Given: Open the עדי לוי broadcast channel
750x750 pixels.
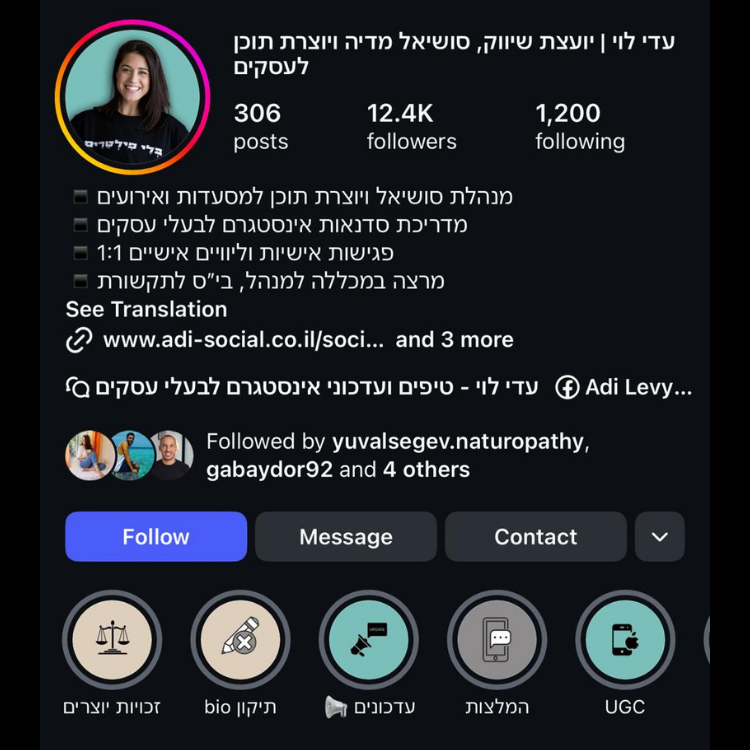Looking at the screenshot, I should 302,387.
